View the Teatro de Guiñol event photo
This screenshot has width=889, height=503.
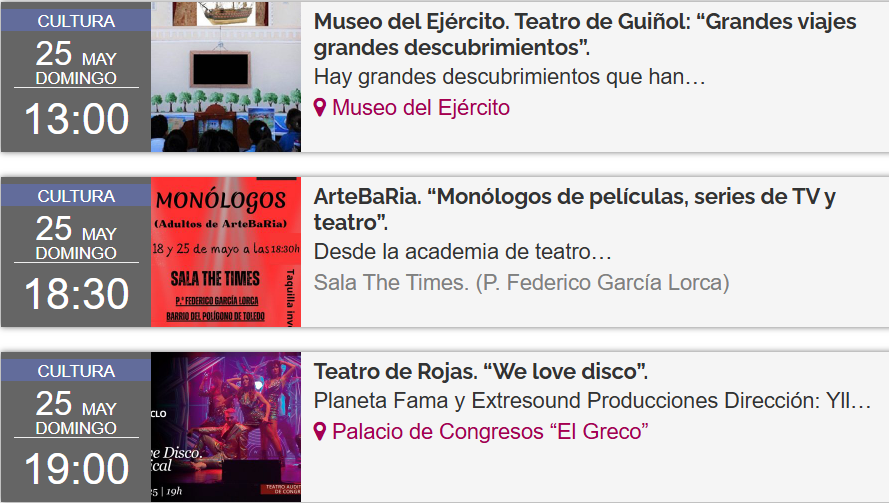(226, 77)
